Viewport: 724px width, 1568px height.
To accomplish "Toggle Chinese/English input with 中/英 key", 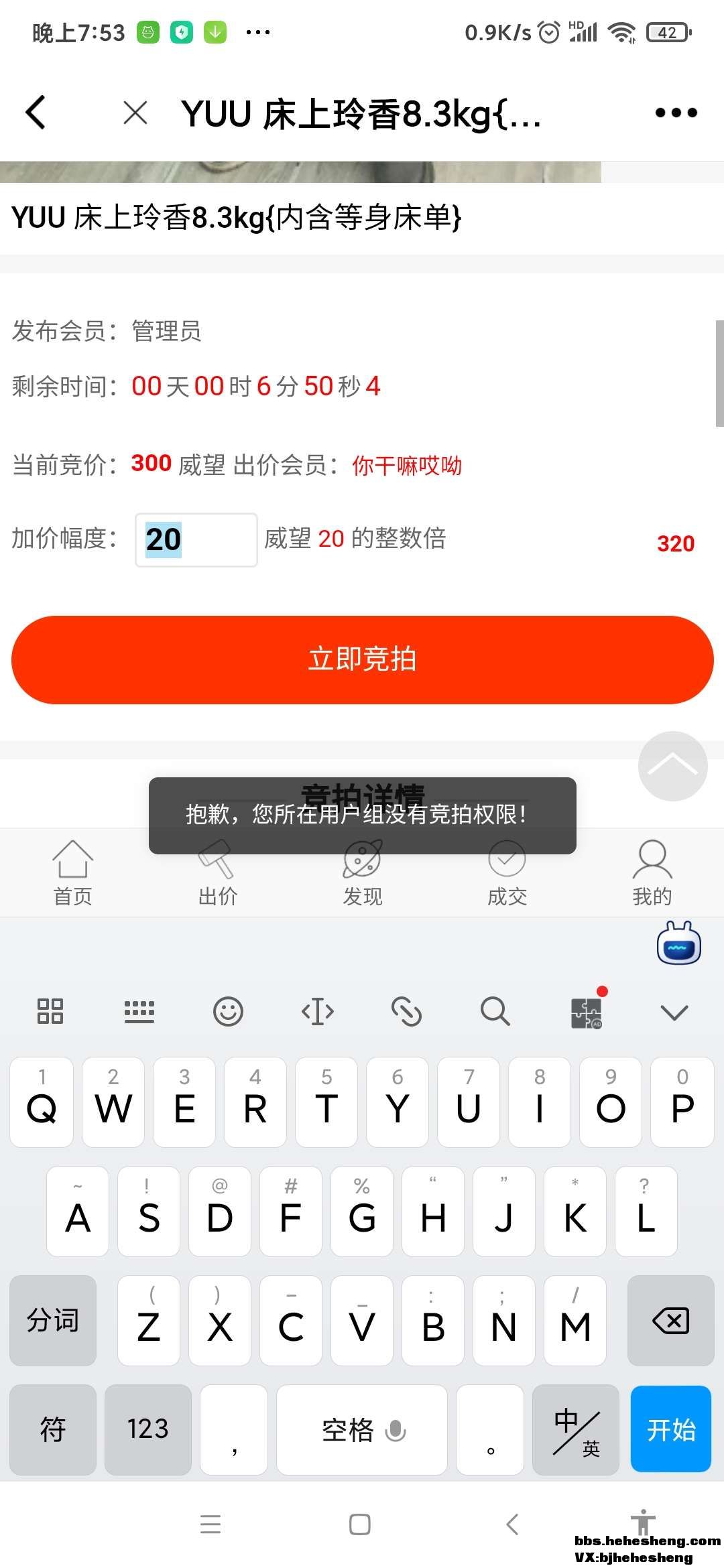I will point(575,1429).
